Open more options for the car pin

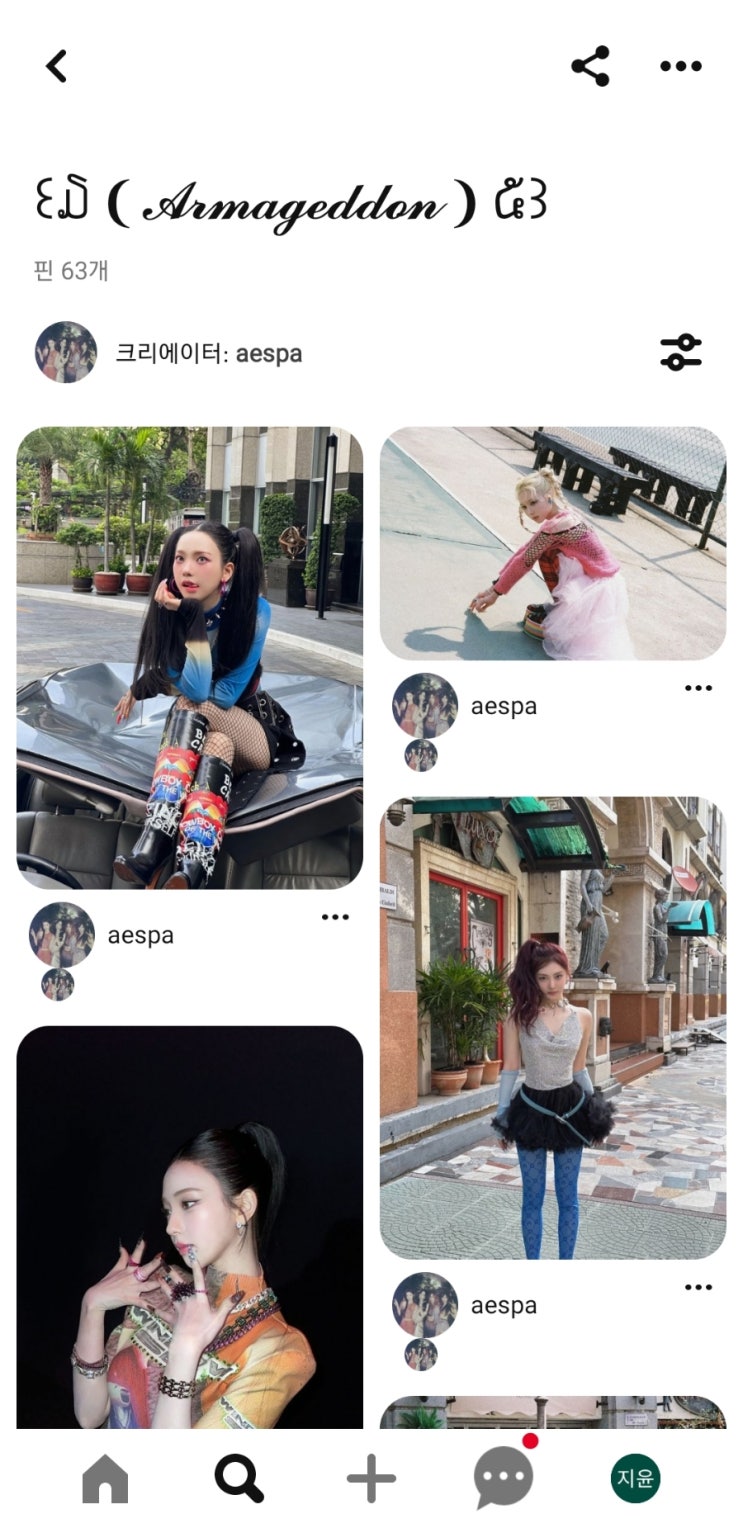(335, 917)
